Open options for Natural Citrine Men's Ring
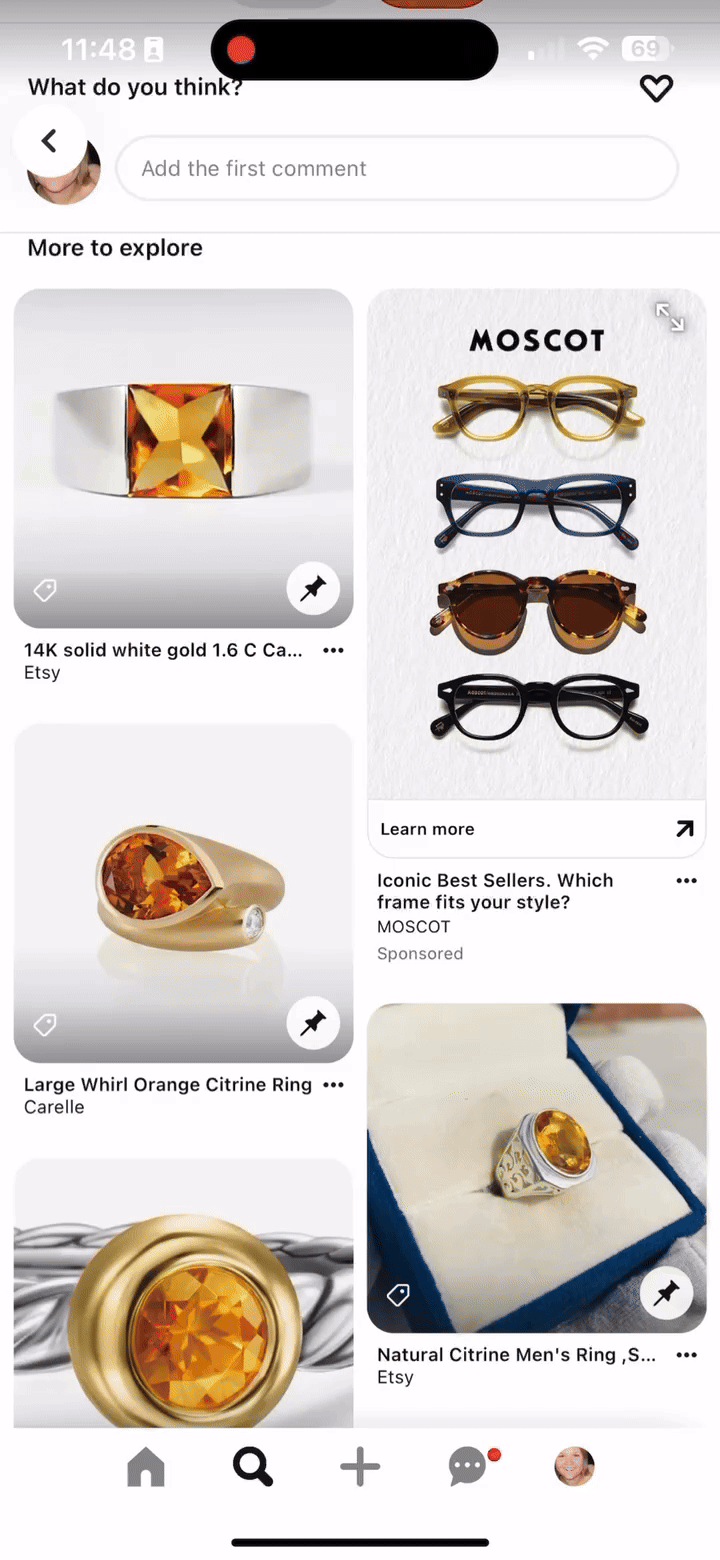The image size is (720, 1560). [x=686, y=1355]
